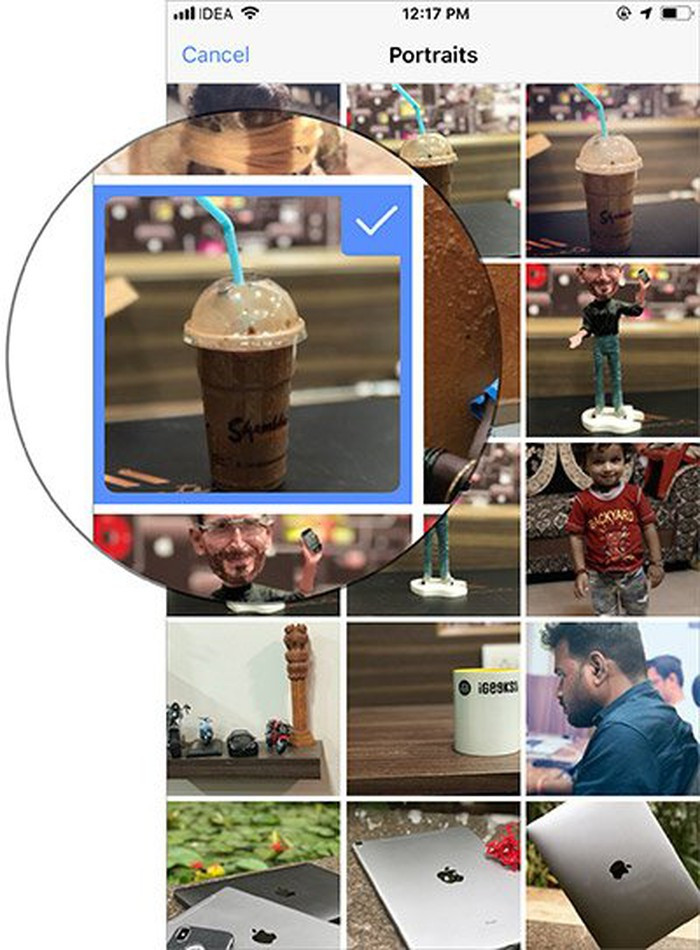Open the photo of iPads lying on grass
The width and height of the screenshot is (700, 950).
coord(252,875)
